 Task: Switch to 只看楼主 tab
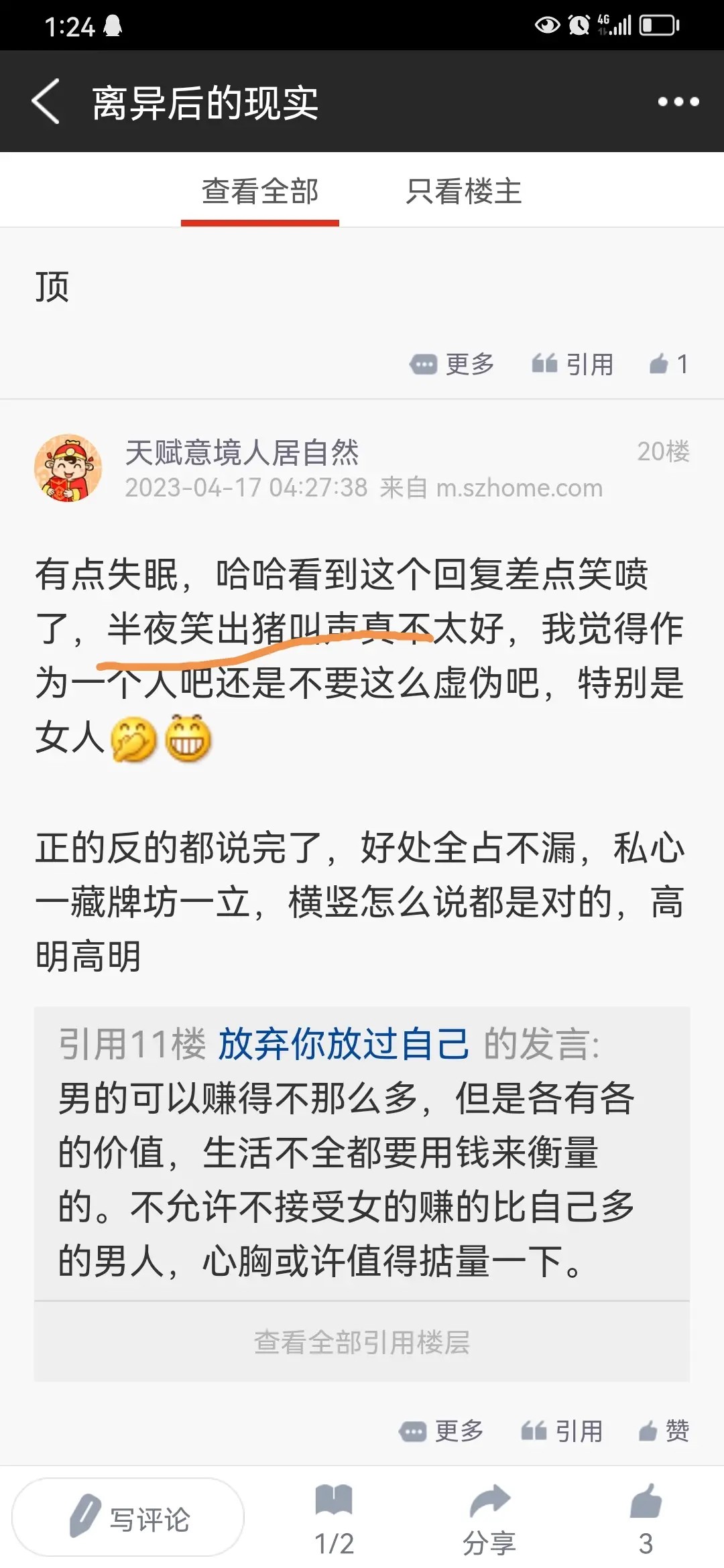(x=464, y=192)
